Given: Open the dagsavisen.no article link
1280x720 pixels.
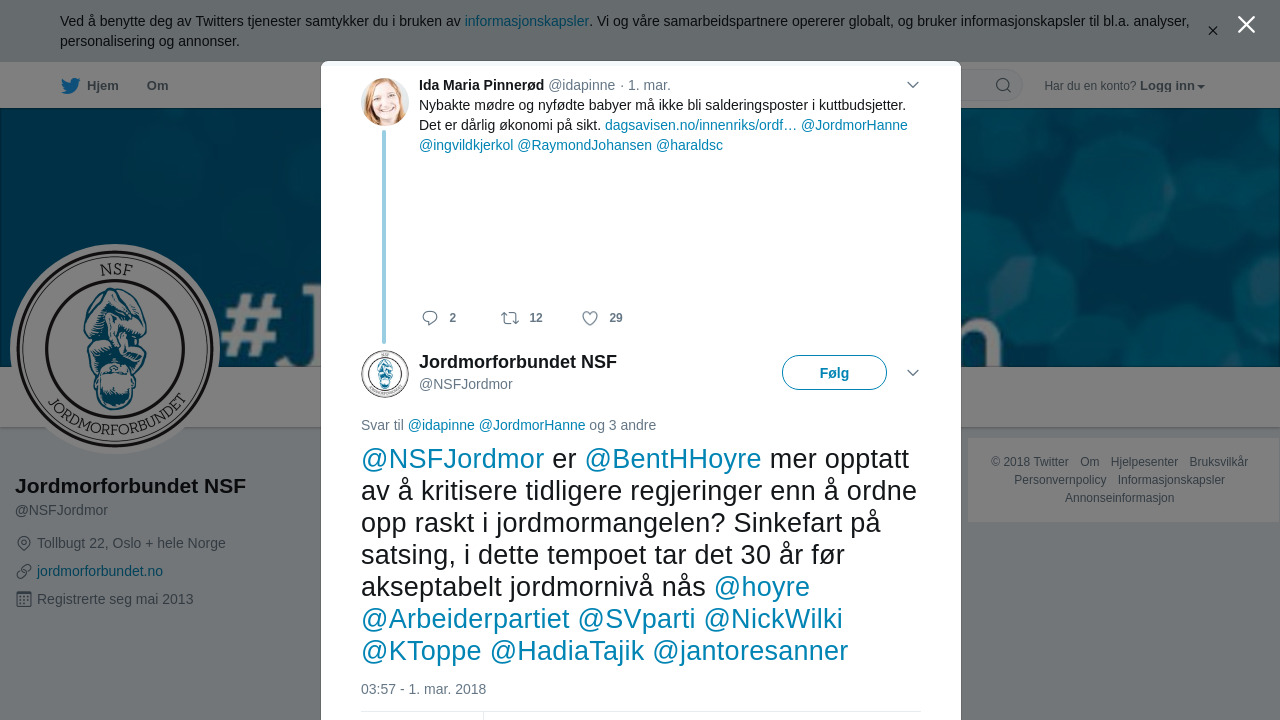Looking at the screenshot, I should (x=700, y=125).
